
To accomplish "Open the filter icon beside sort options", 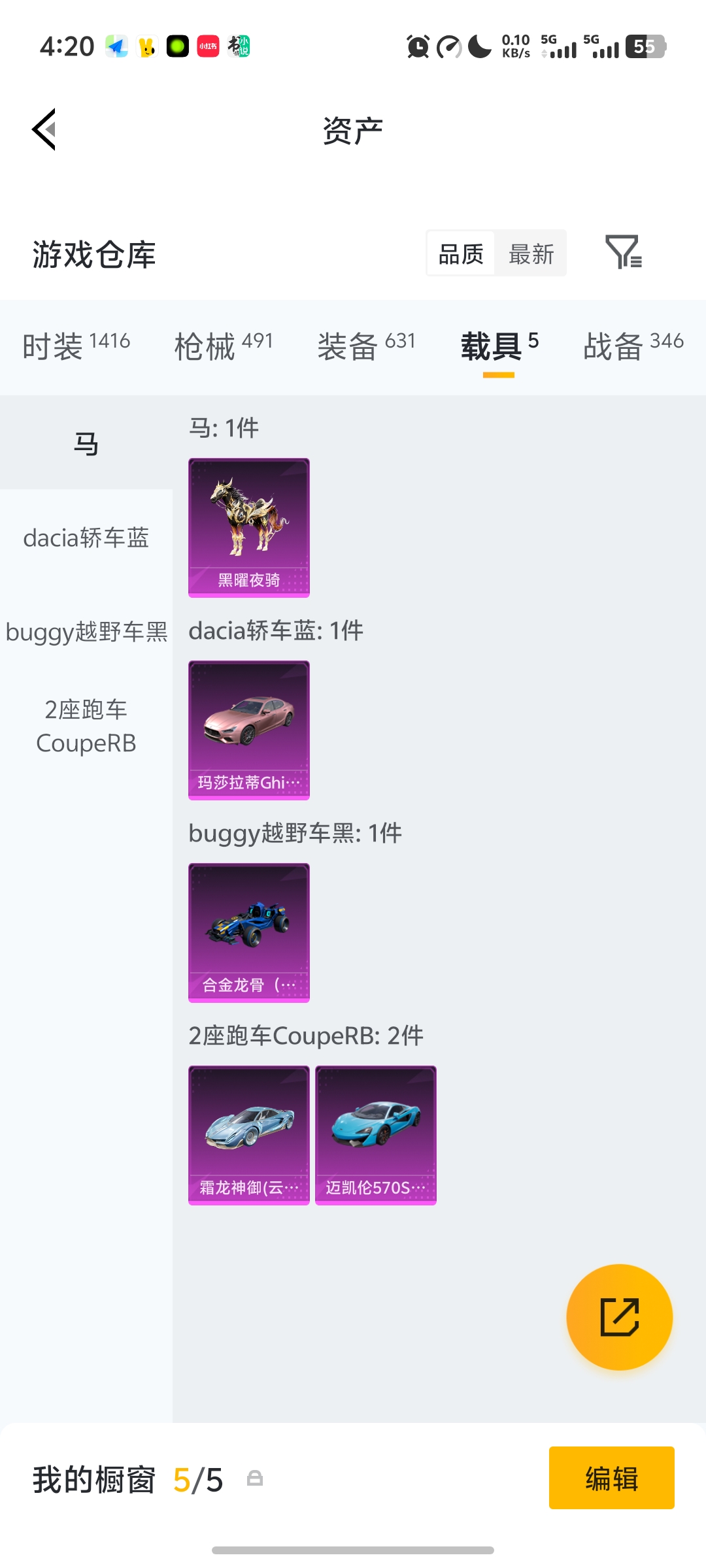I will coord(624,253).
